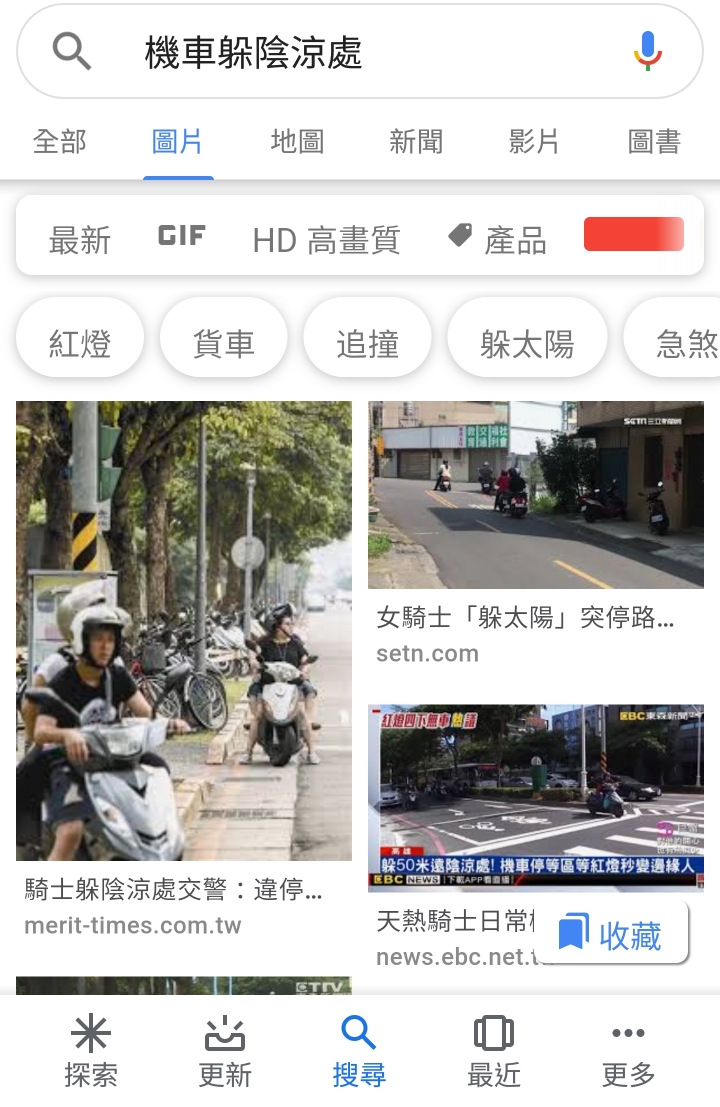Go to the 探索 tab

point(91,1052)
